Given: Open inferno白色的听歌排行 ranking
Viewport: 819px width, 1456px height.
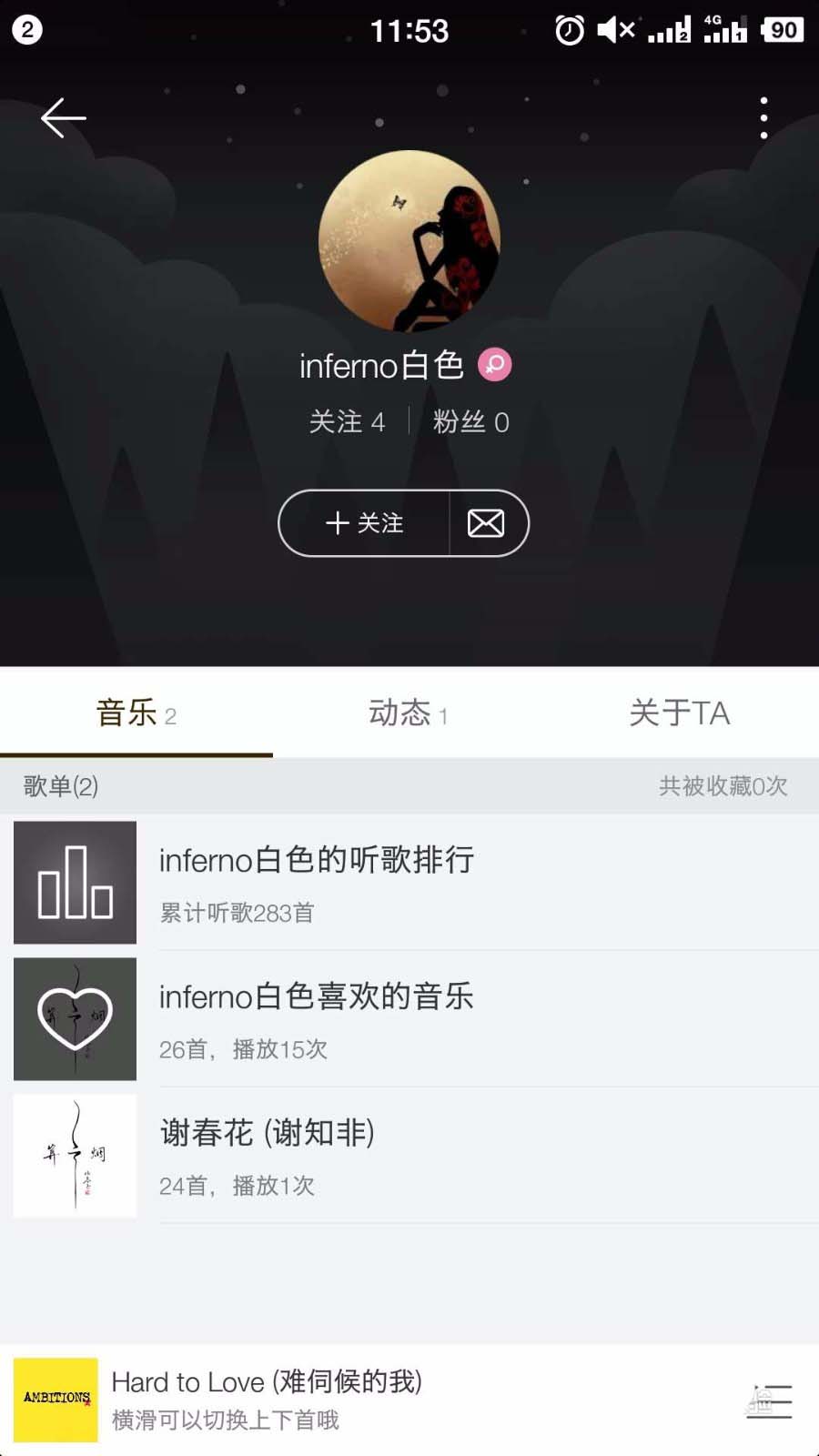Looking at the screenshot, I should [x=409, y=882].
